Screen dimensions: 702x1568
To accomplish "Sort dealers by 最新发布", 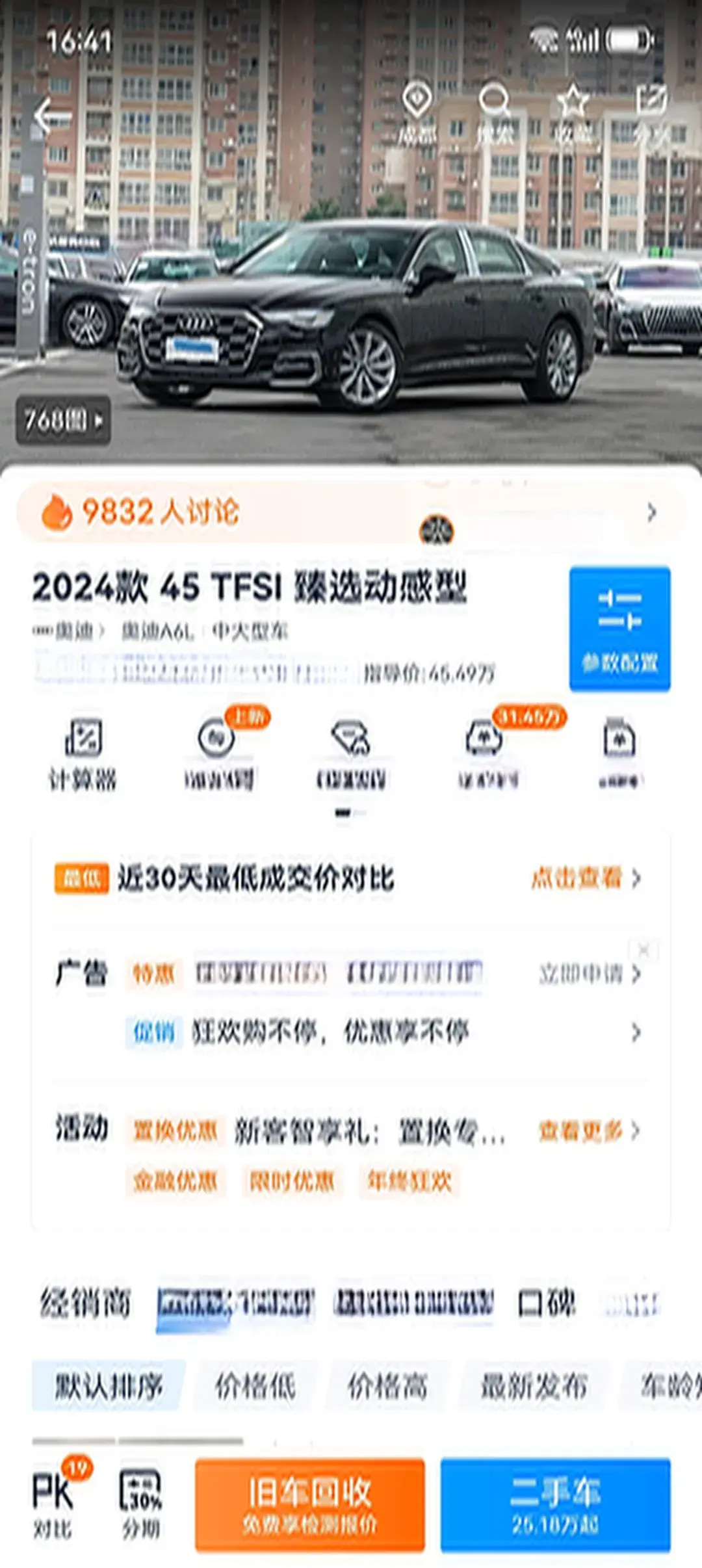I will point(534,1386).
